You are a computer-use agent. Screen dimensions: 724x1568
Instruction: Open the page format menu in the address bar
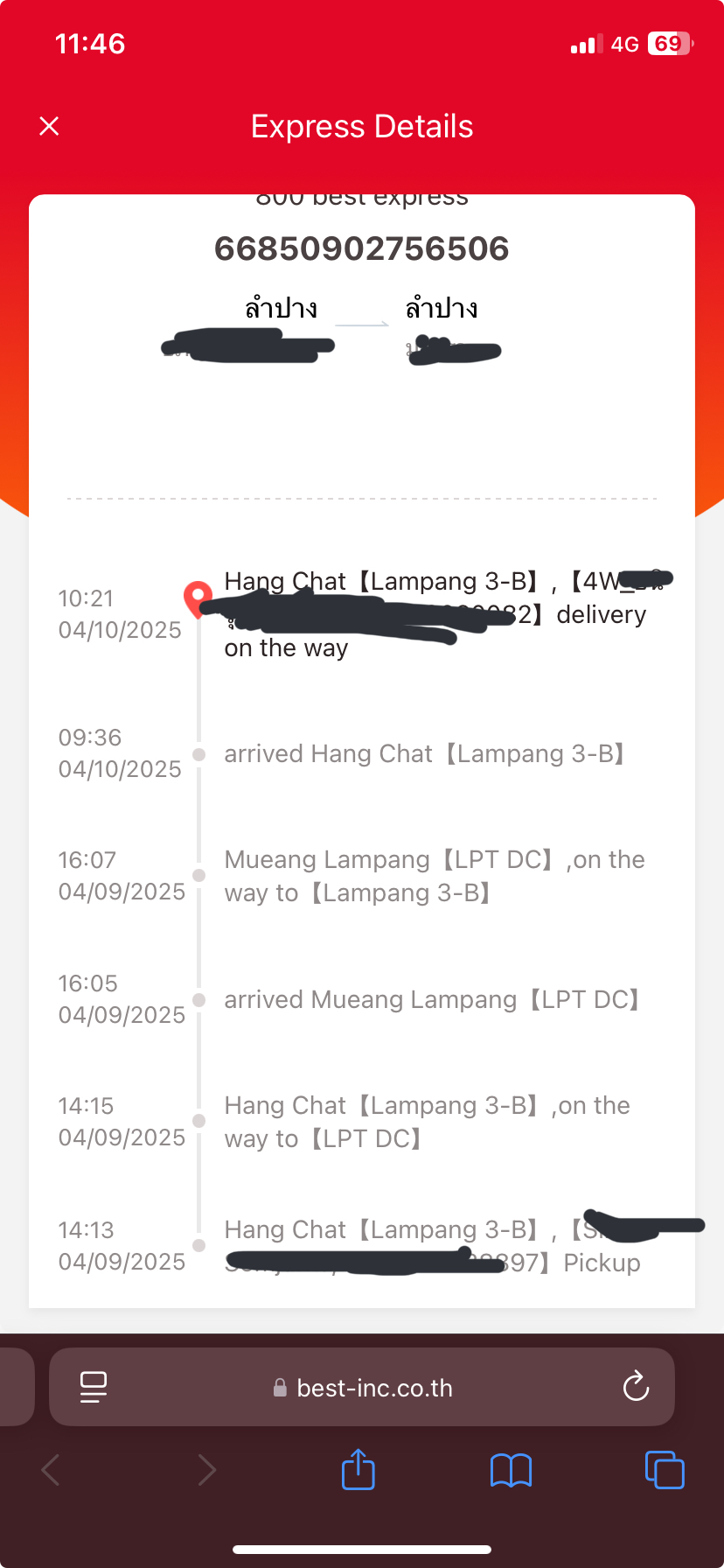(94, 1387)
